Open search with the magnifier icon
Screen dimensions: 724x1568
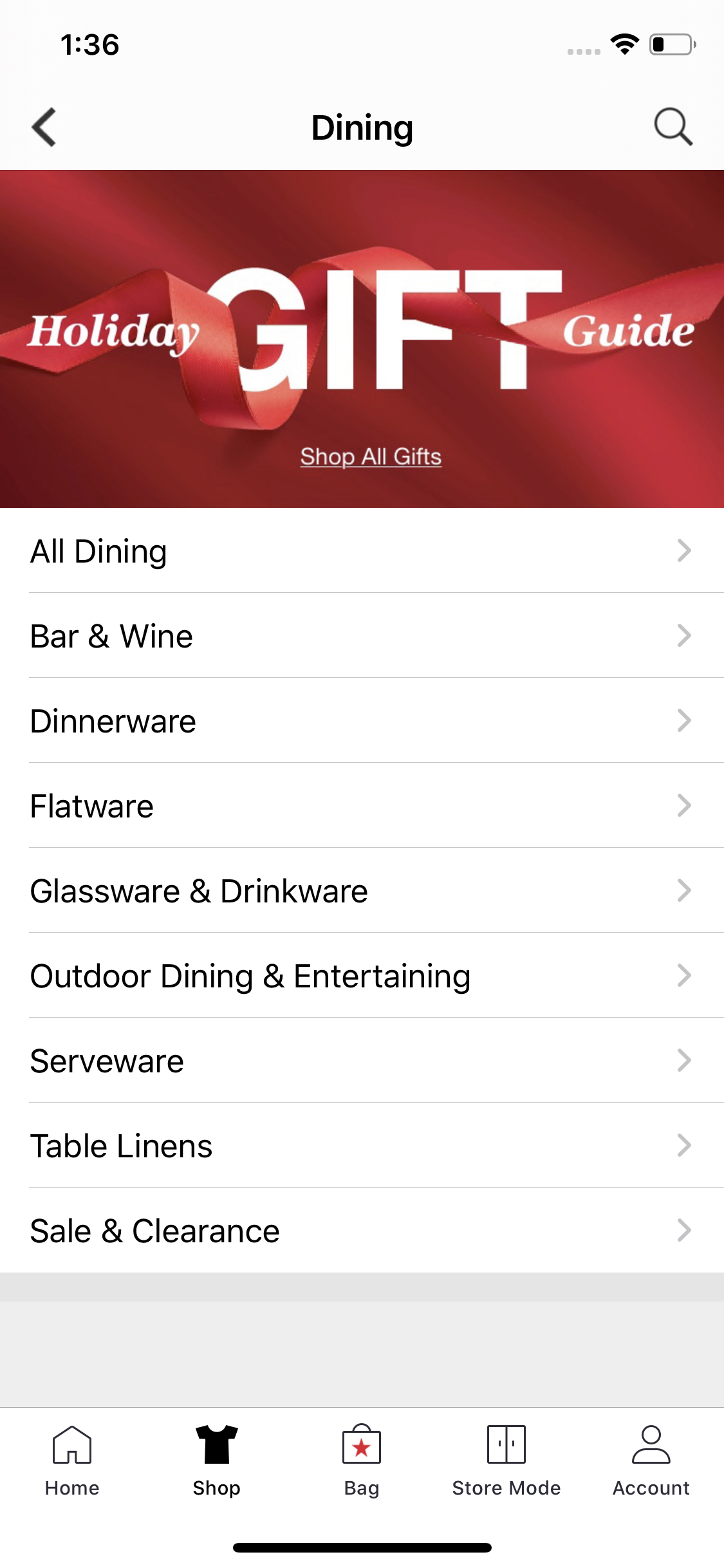[672, 127]
